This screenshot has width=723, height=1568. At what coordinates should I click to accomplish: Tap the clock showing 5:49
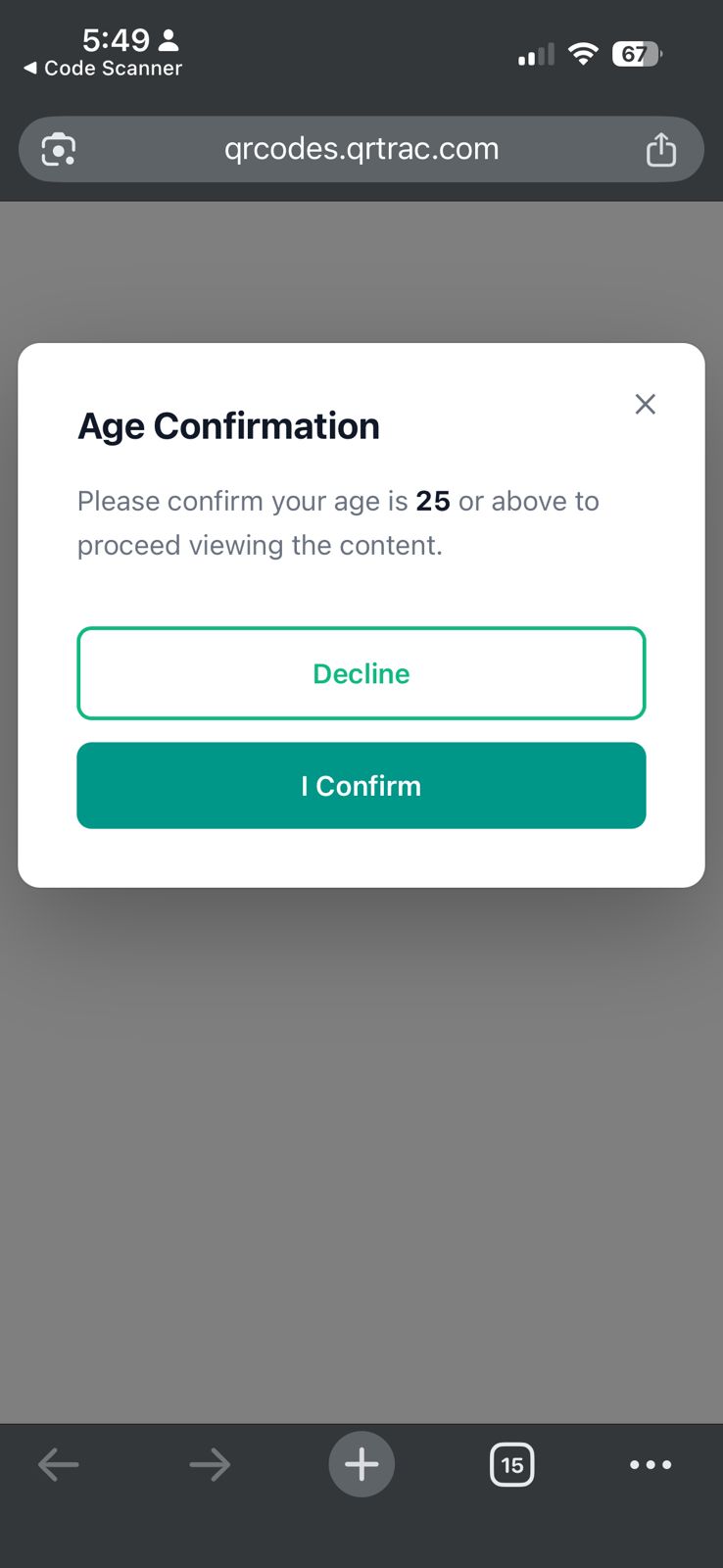point(117,39)
